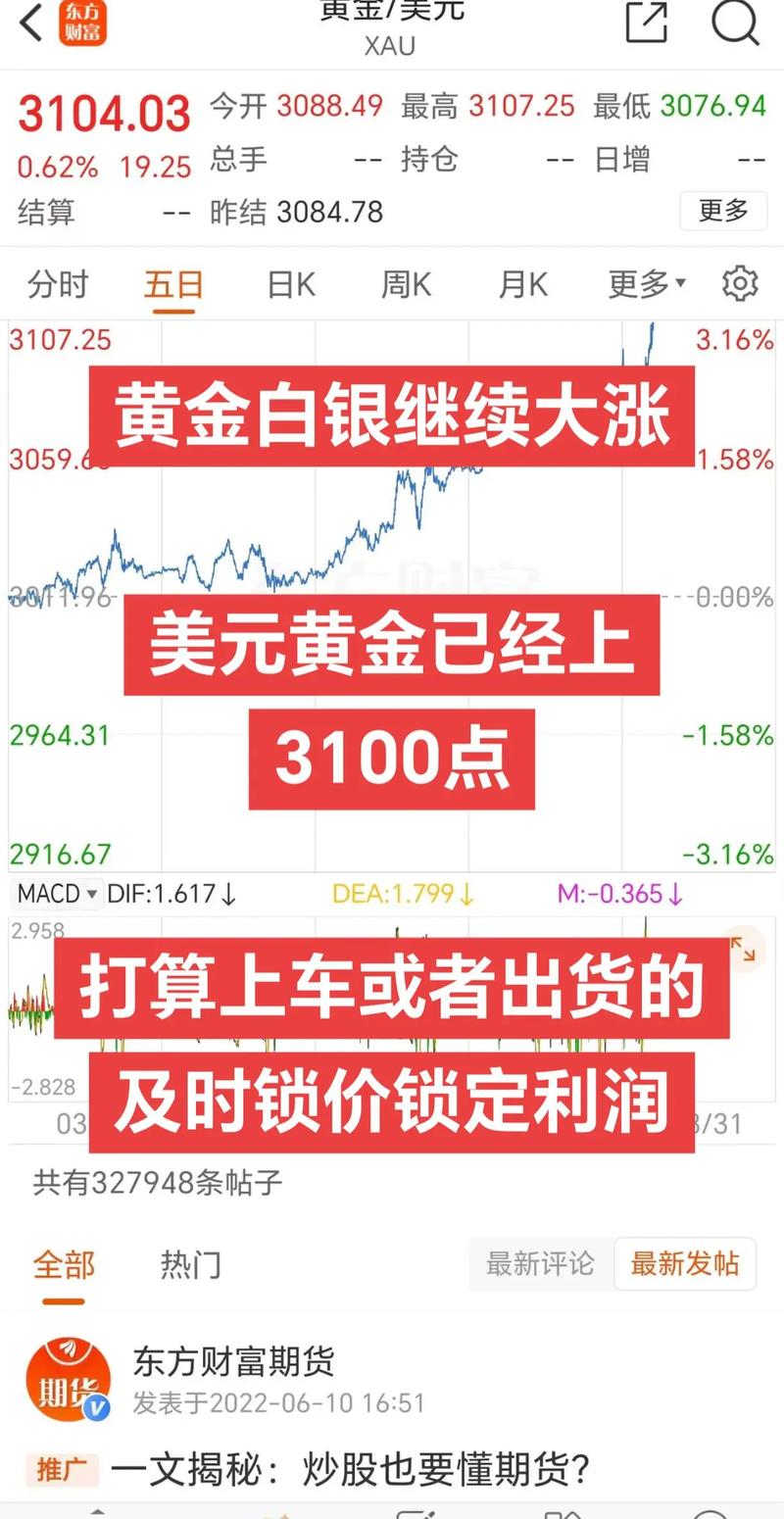Switch to 最新发帖 sorting
This screenshot has height=1519, width=784.
[x=685, y=1264]
